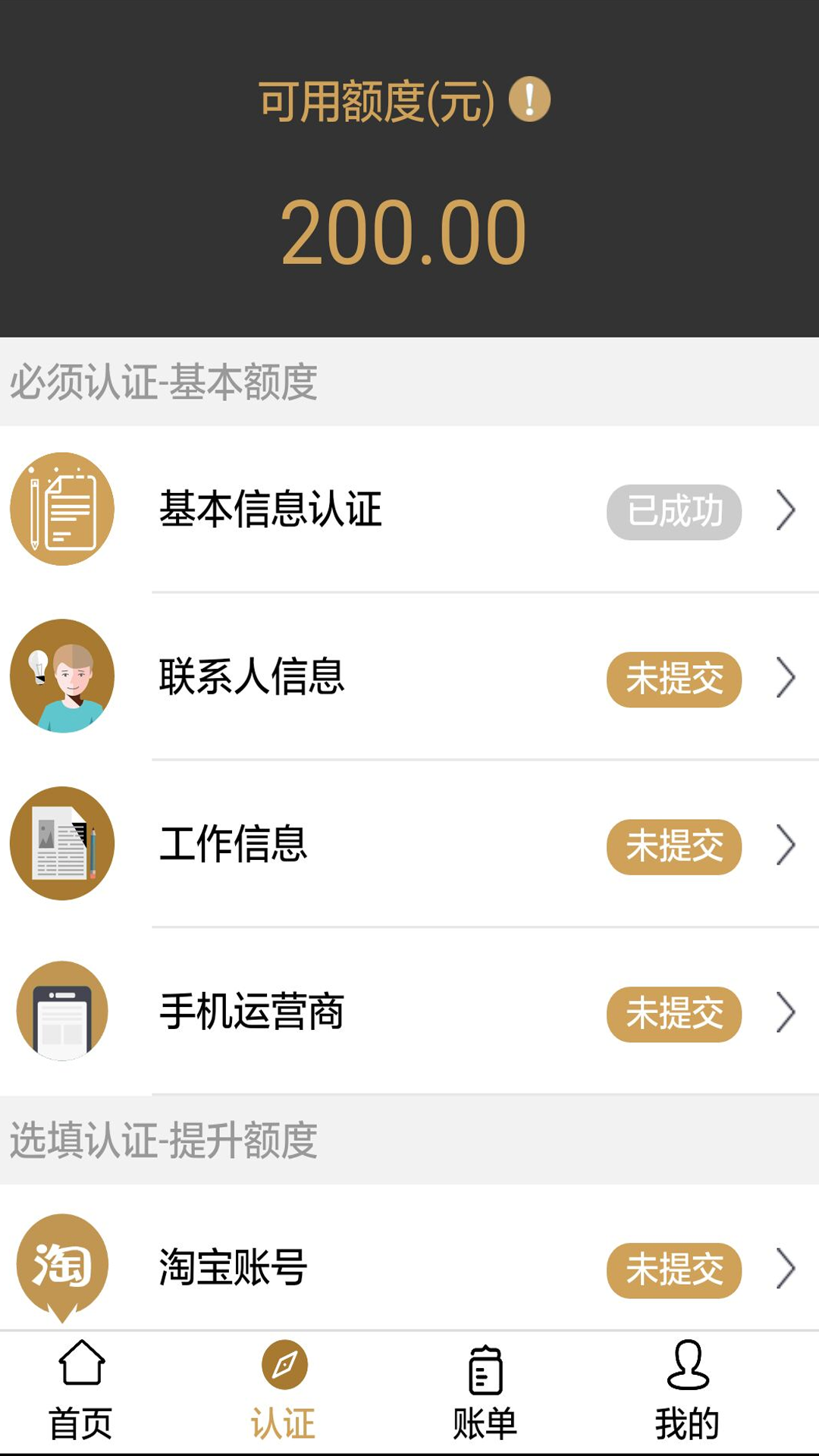Open 淘宝账号 verification
This screenshot has width=819, height=1456.
click(409, 1266)
